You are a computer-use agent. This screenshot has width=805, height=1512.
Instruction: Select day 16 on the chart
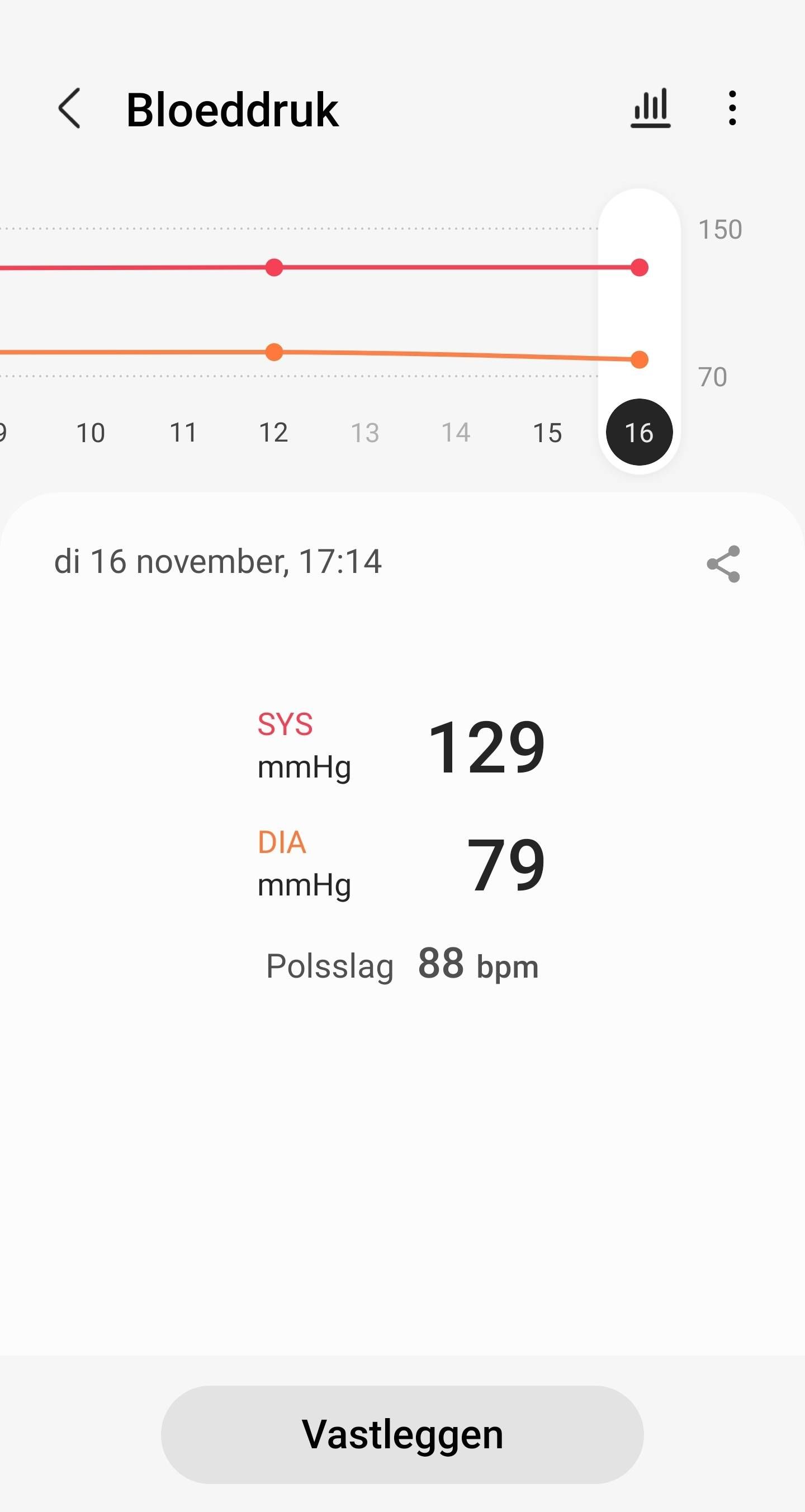tap(639, 433)
